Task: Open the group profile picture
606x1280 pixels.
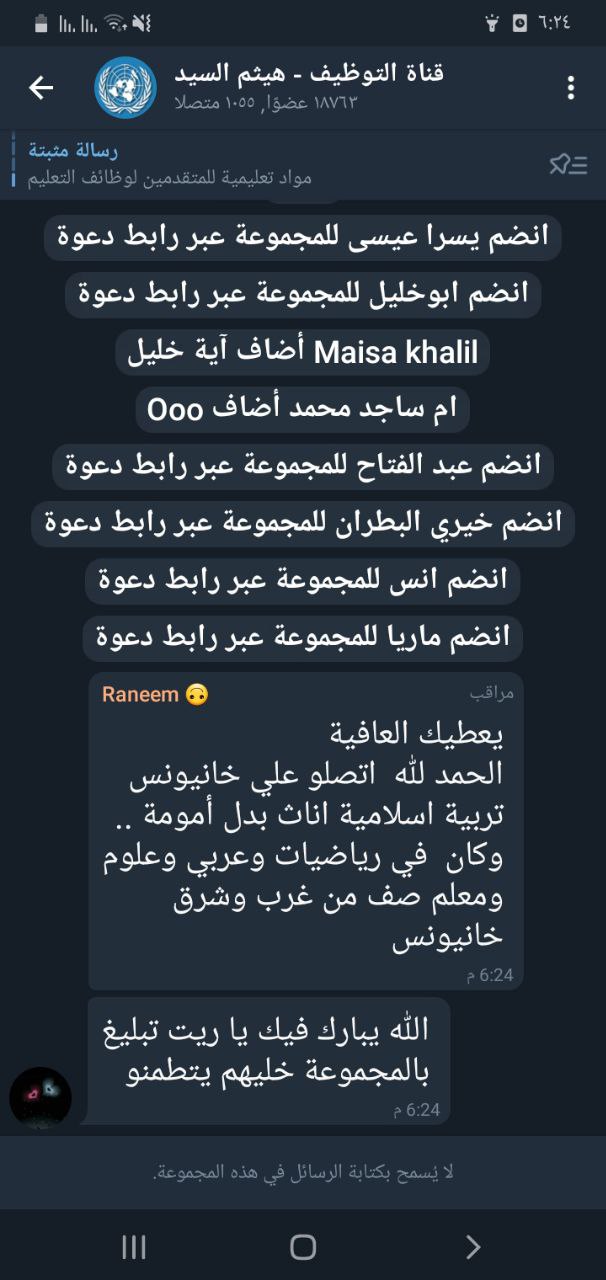Action: click(x=125, y=88)
